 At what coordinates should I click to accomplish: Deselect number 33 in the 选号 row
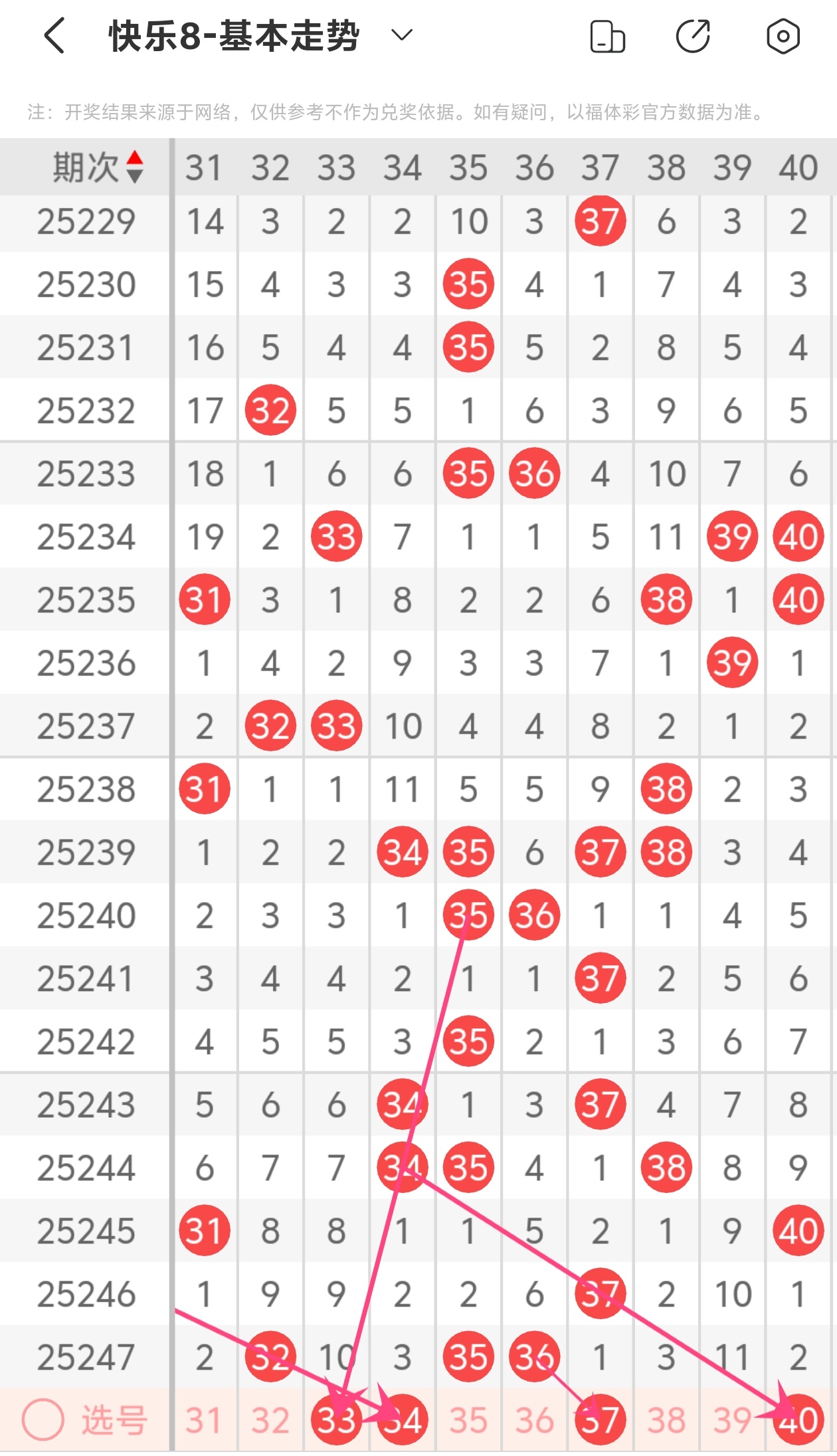(336, 1421)
